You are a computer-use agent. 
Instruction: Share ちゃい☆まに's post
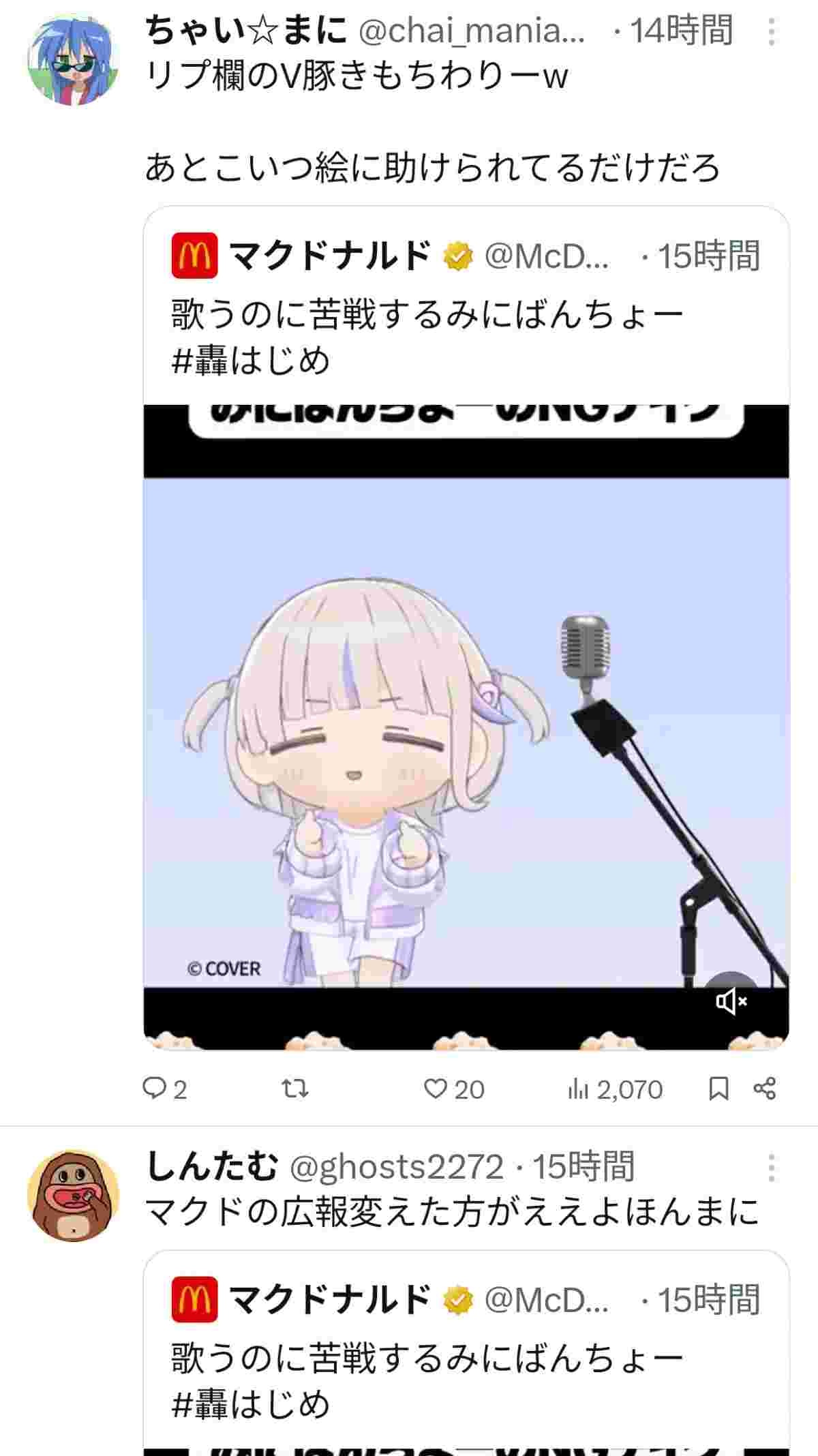point(764,1089)
